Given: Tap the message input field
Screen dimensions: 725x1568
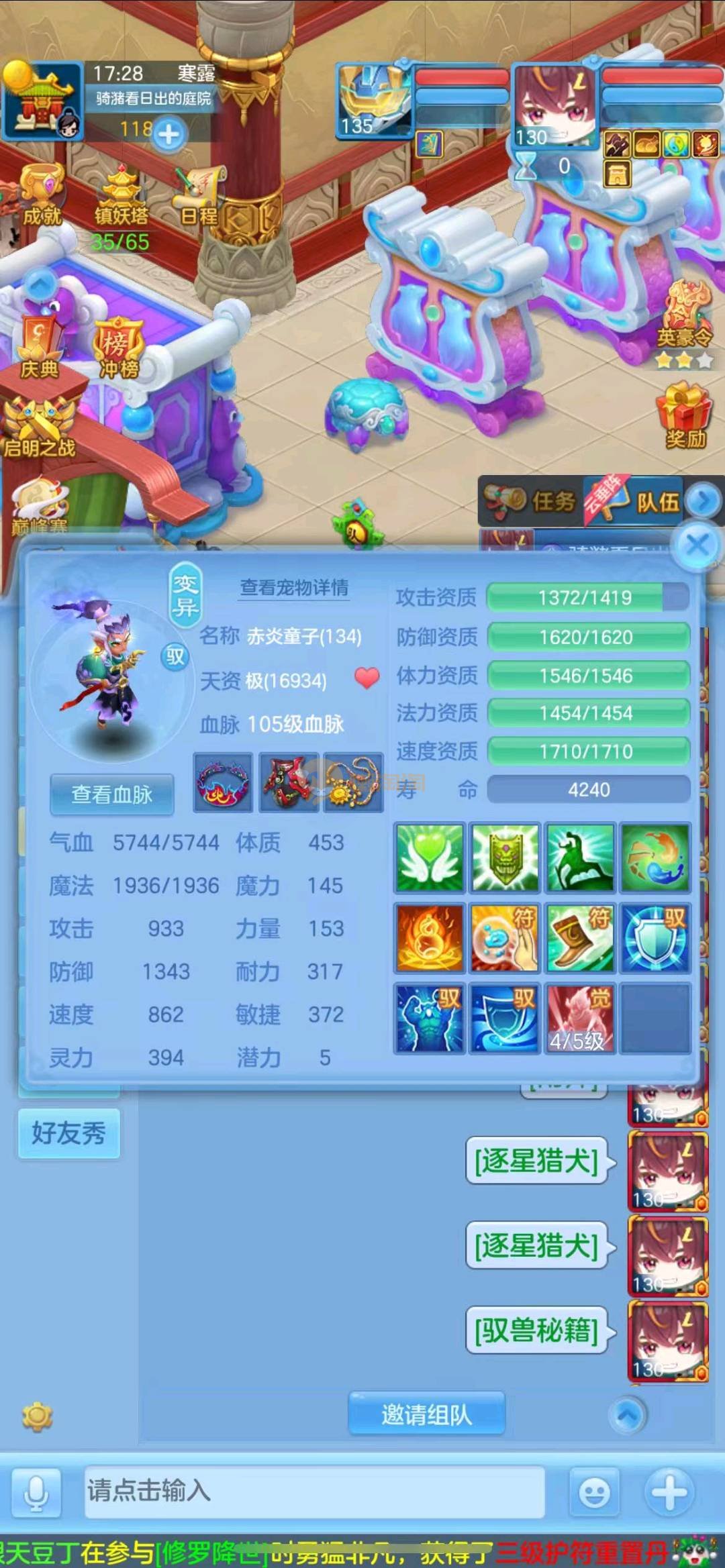Looking at the screenshot, I should tap(313, 1491).
